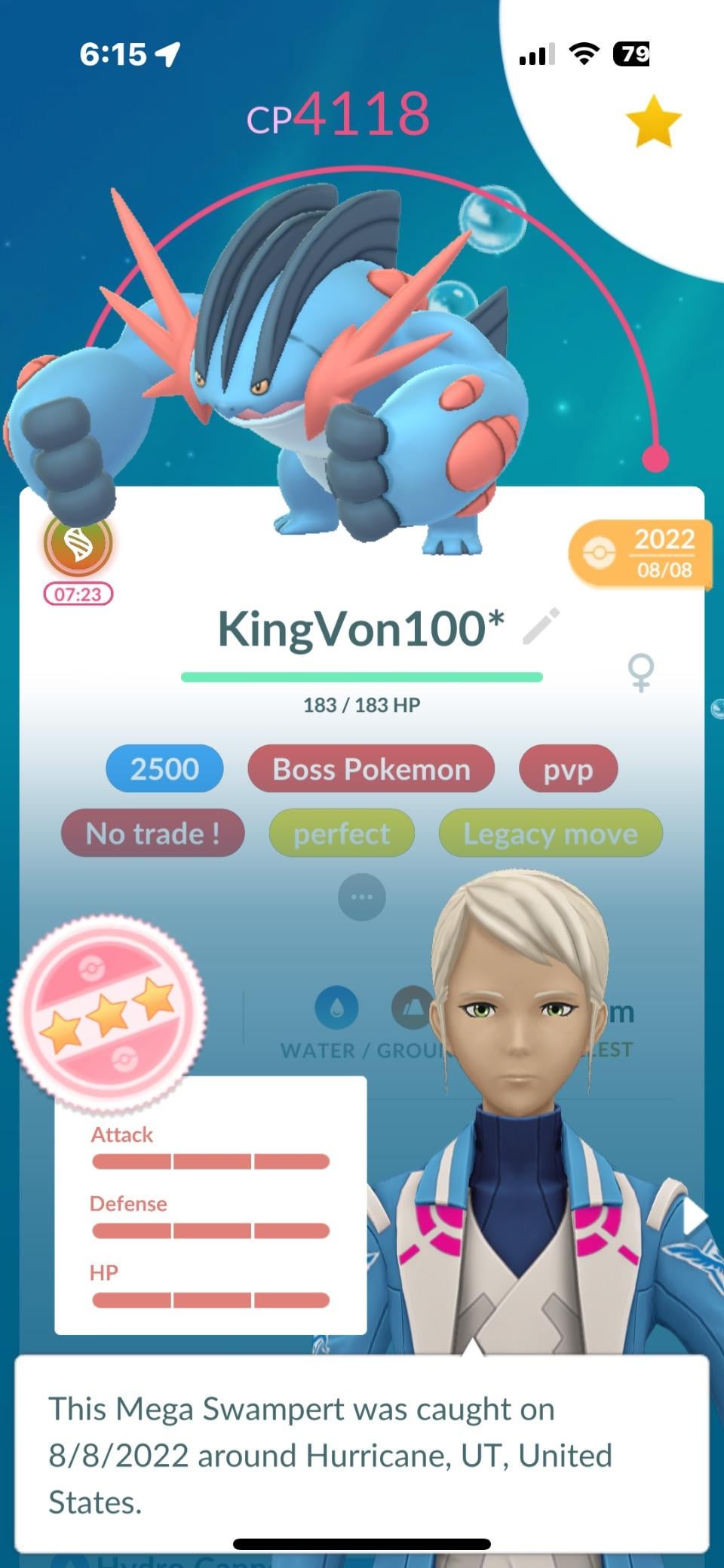Open the 2022 08/08 catch date badge
The height and width of the screenshot is (1568, 724).
tap(641, 554)
